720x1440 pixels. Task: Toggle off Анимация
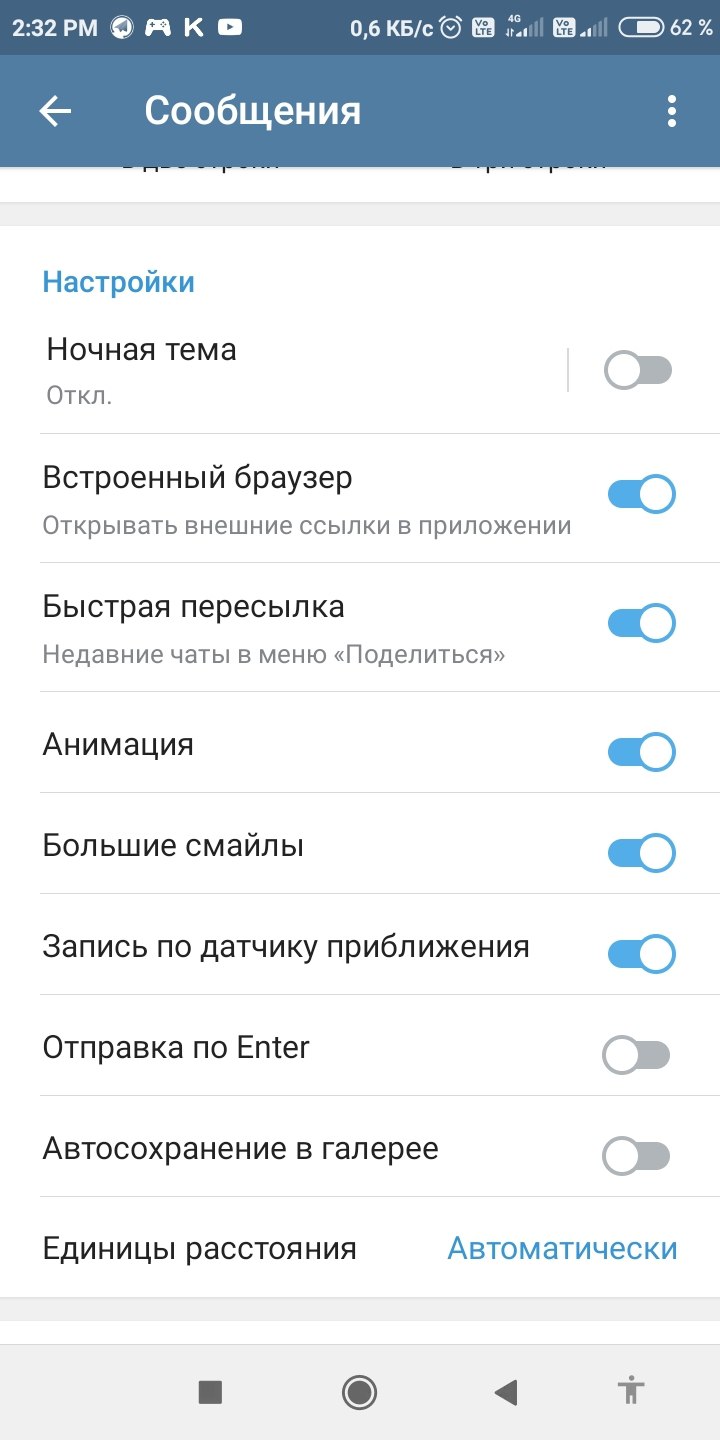coord(641,752)
